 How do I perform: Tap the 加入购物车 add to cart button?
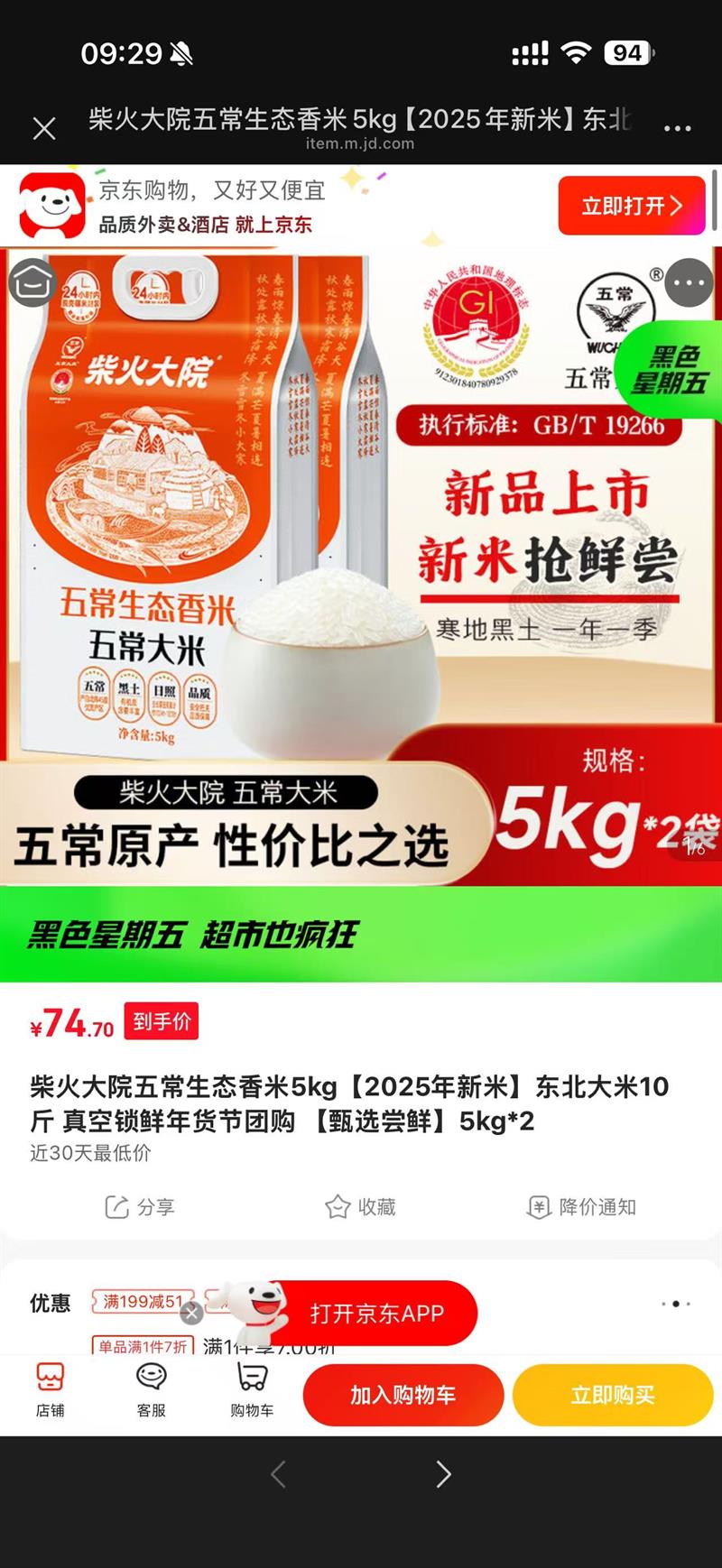click(x=403, y=1394)
